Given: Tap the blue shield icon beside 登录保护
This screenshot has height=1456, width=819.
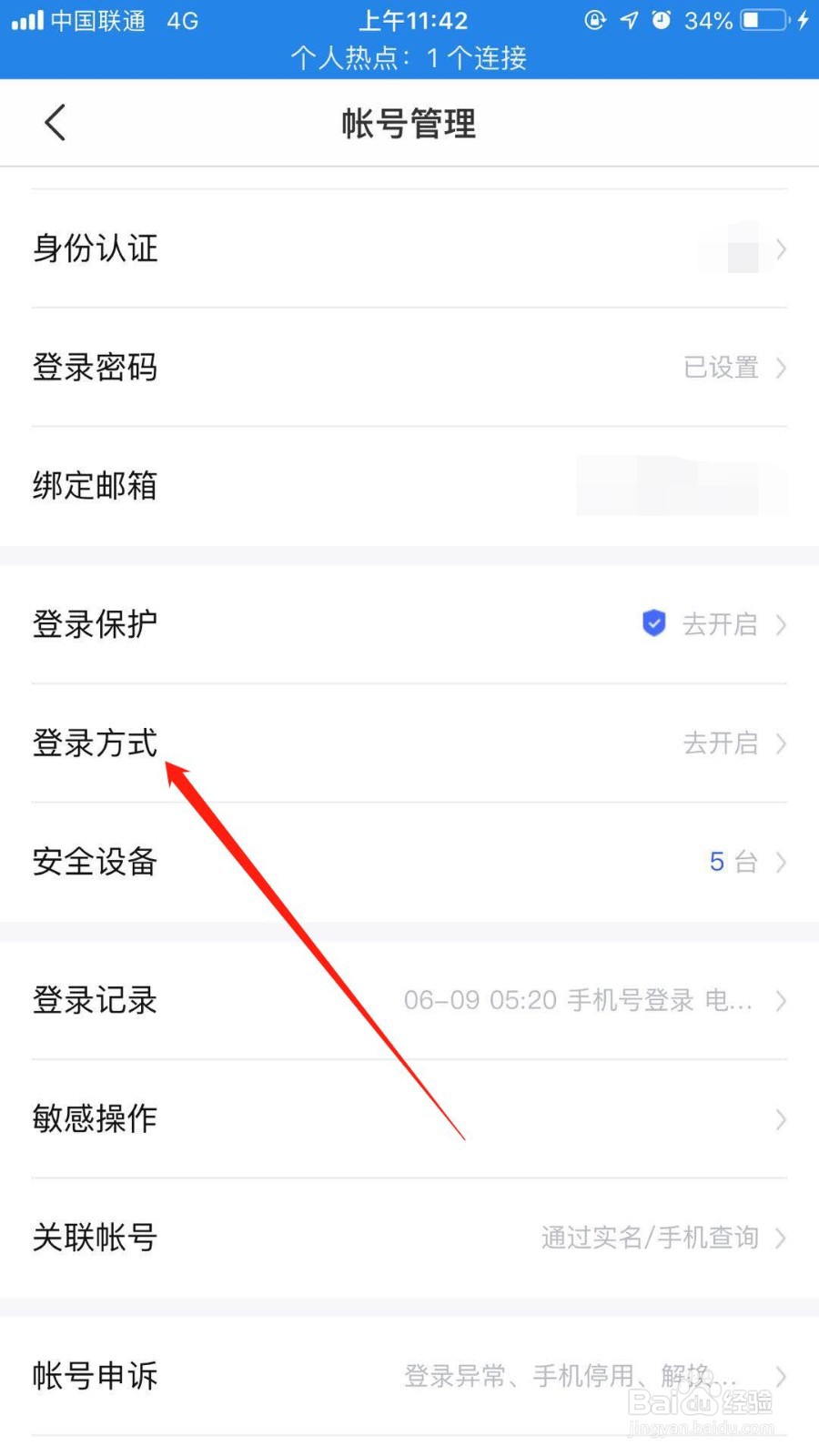Looking at the screenshot, I should pyautogui.click(x=653, y=623).
